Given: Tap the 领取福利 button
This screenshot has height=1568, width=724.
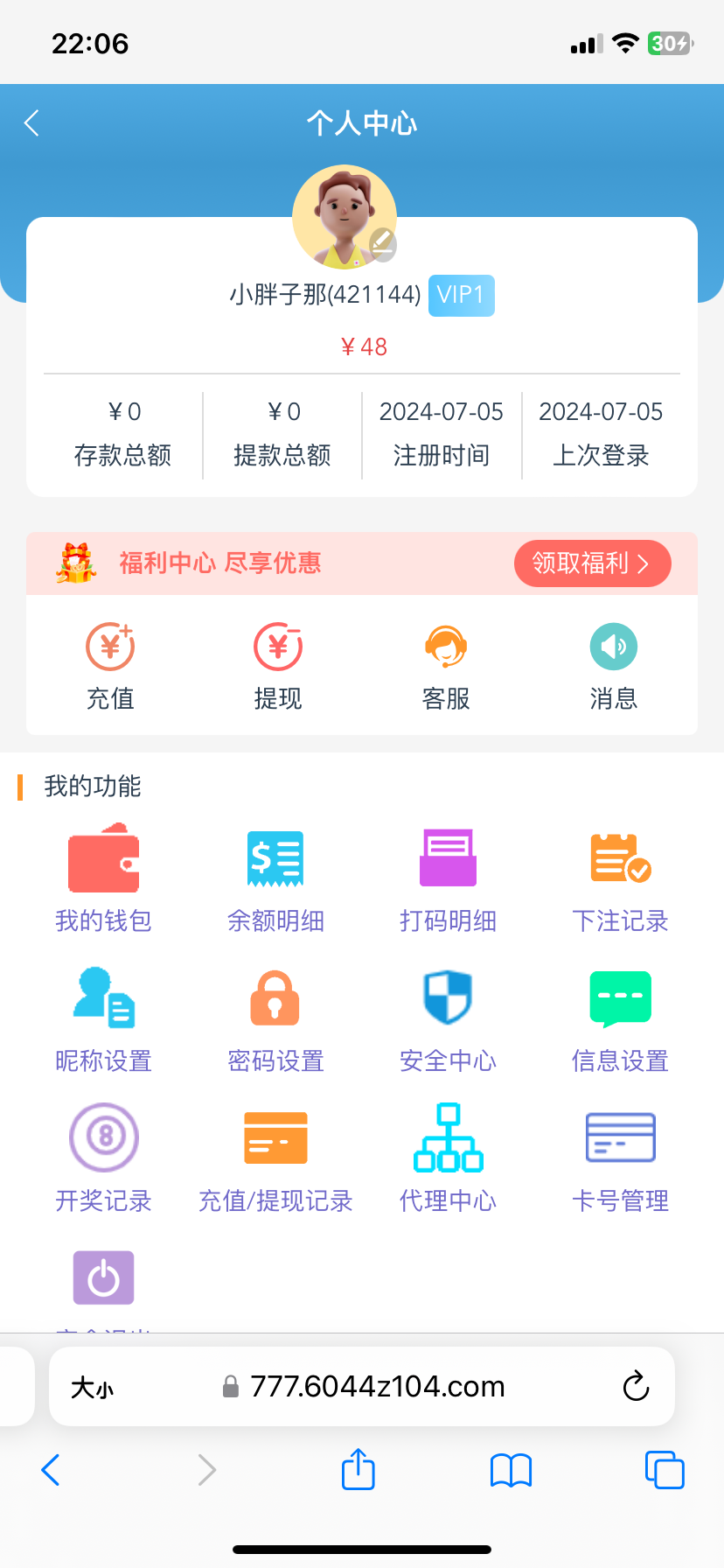Looking at the screenshot, I should (592, 563).
